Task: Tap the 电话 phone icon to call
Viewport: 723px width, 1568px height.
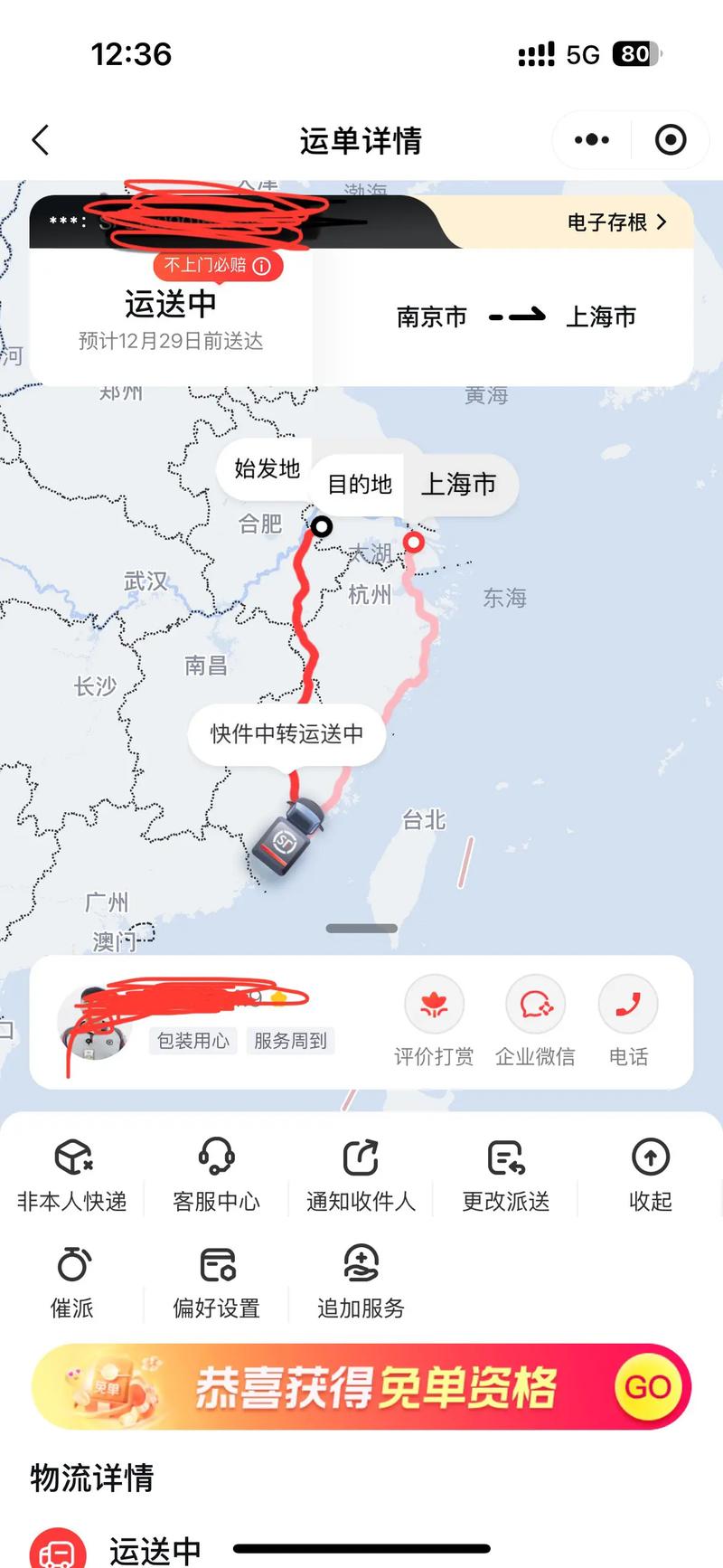Action: click(627, 1004)
